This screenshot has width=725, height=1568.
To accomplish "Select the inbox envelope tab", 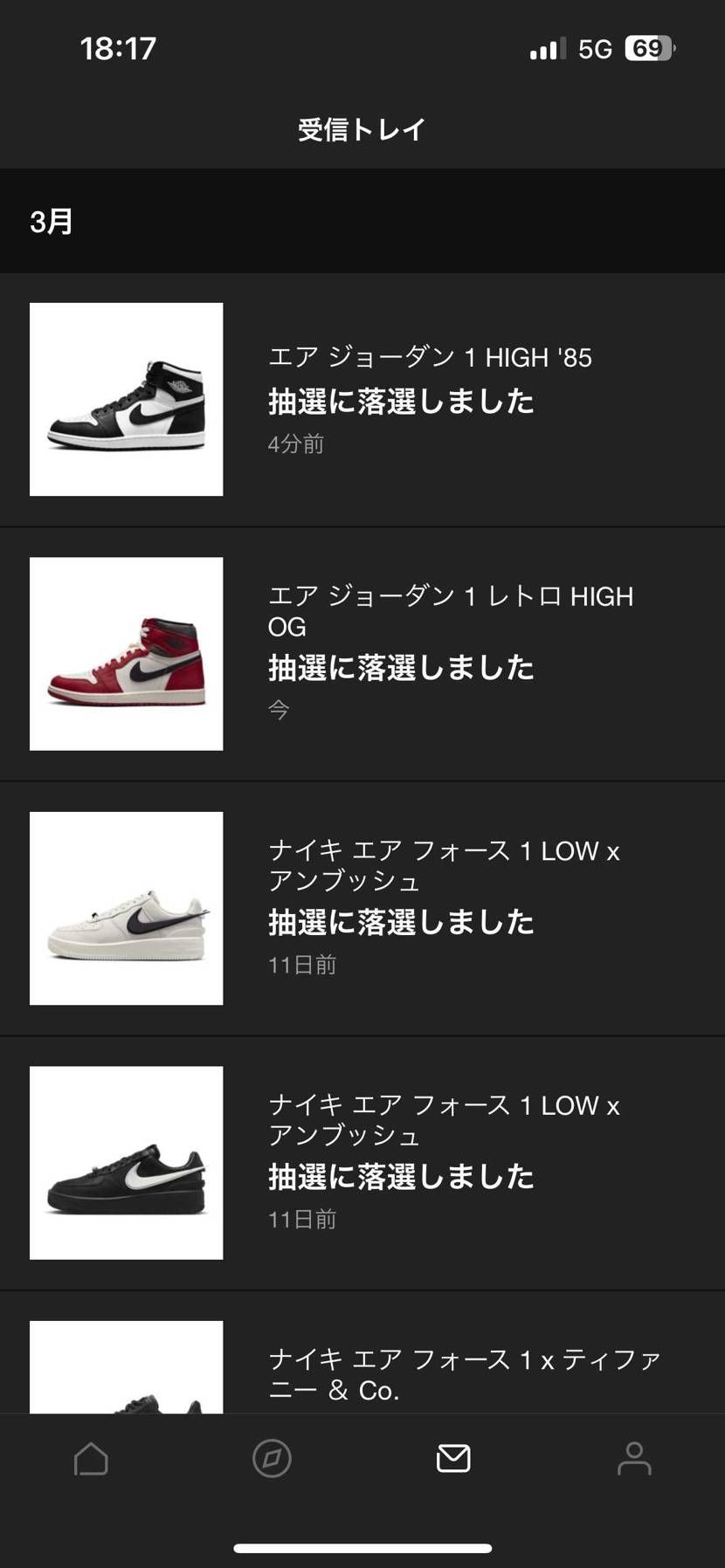I will (x=453, y=1459).
